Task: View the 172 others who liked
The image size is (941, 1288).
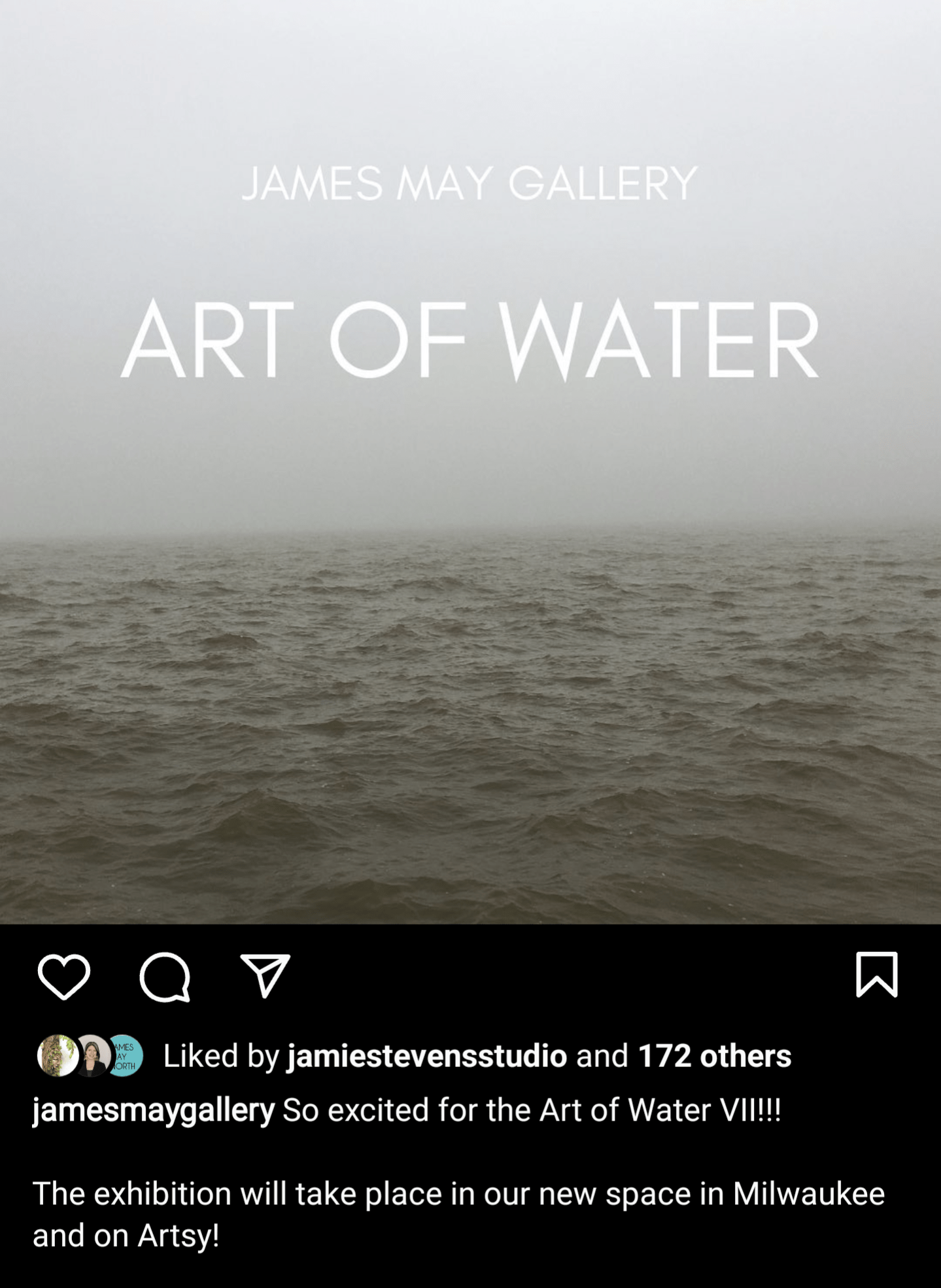Action: pos(714,1056)
